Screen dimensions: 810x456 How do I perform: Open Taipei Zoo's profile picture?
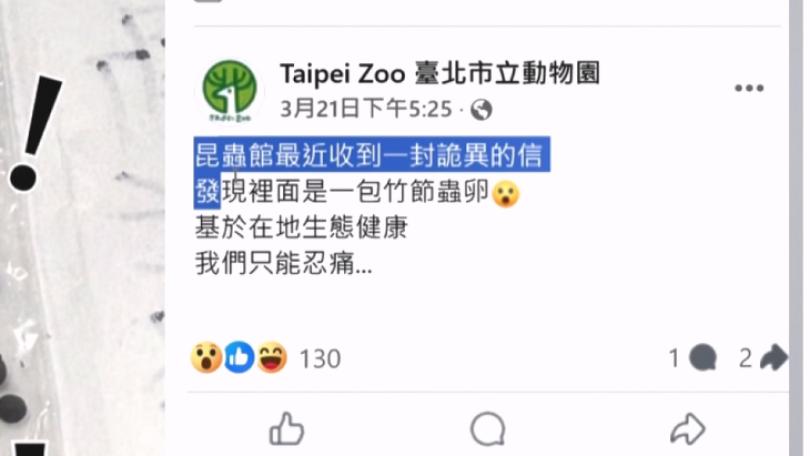point(230,89)
